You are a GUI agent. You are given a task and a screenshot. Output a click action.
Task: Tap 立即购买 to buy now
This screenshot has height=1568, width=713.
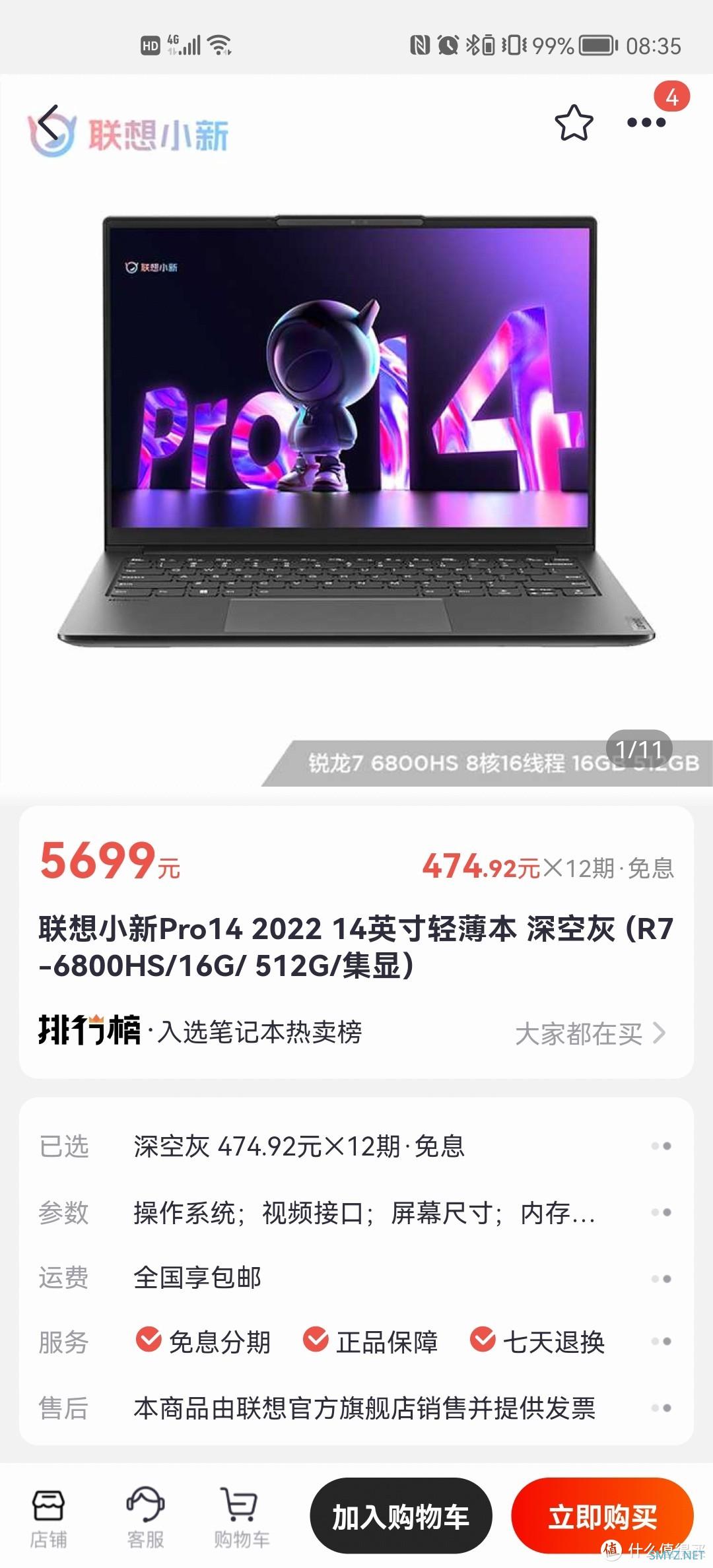click(601, 1517)
